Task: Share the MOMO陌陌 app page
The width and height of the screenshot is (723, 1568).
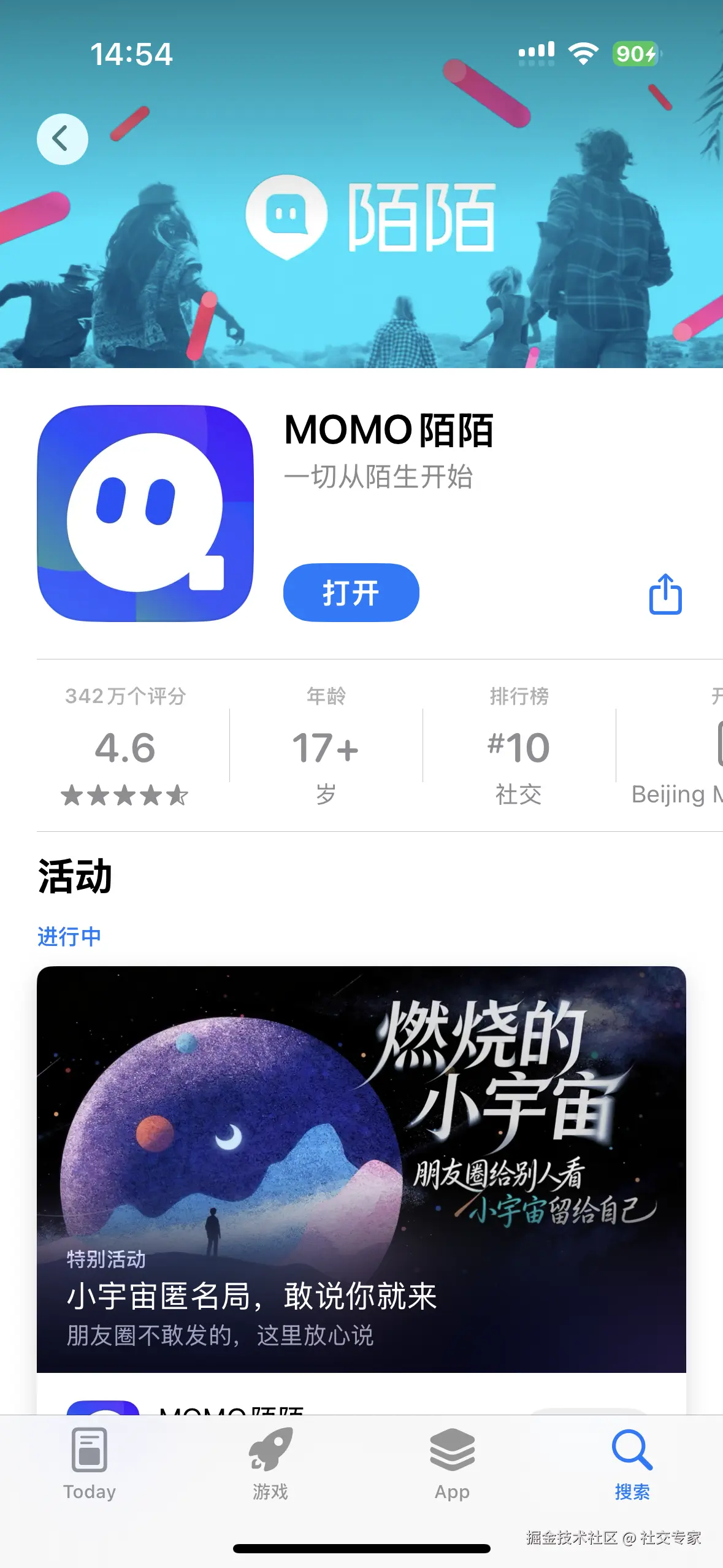Action: (665, 594)
